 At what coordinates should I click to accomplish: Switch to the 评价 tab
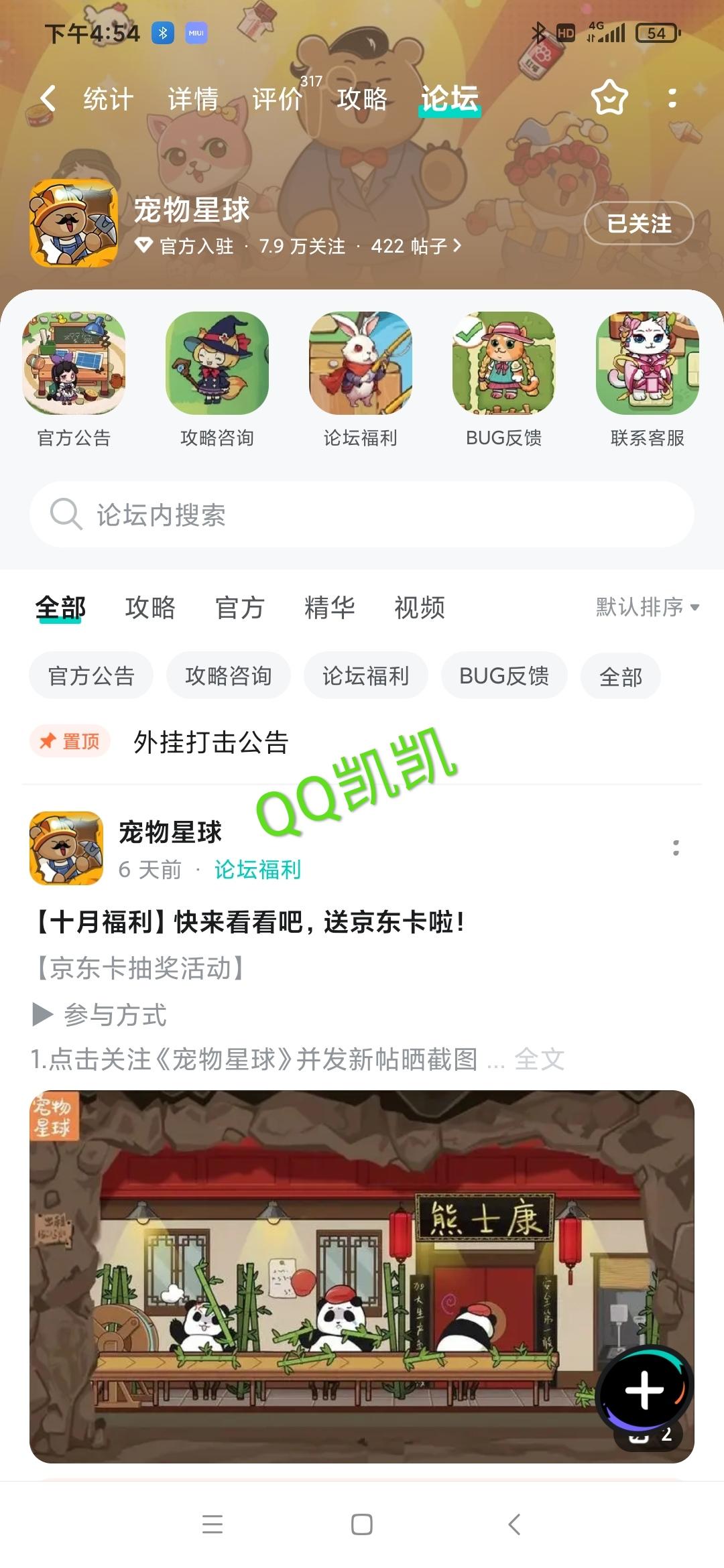click(x=279, y=98)
